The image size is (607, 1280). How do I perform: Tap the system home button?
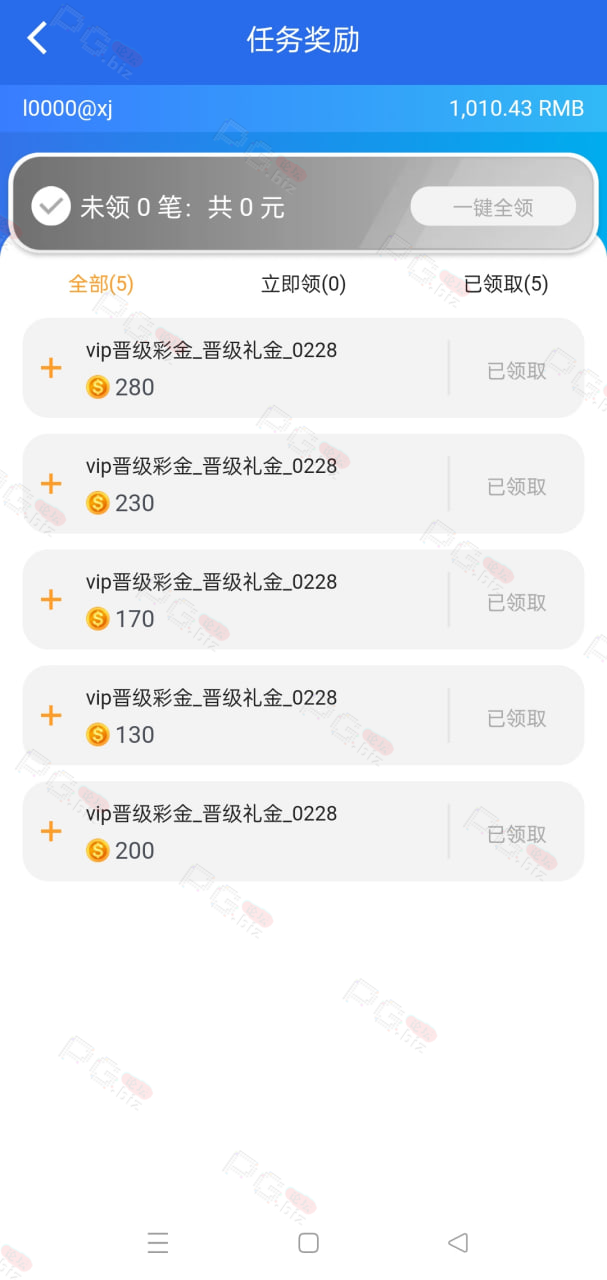(x=309, y=1243)
